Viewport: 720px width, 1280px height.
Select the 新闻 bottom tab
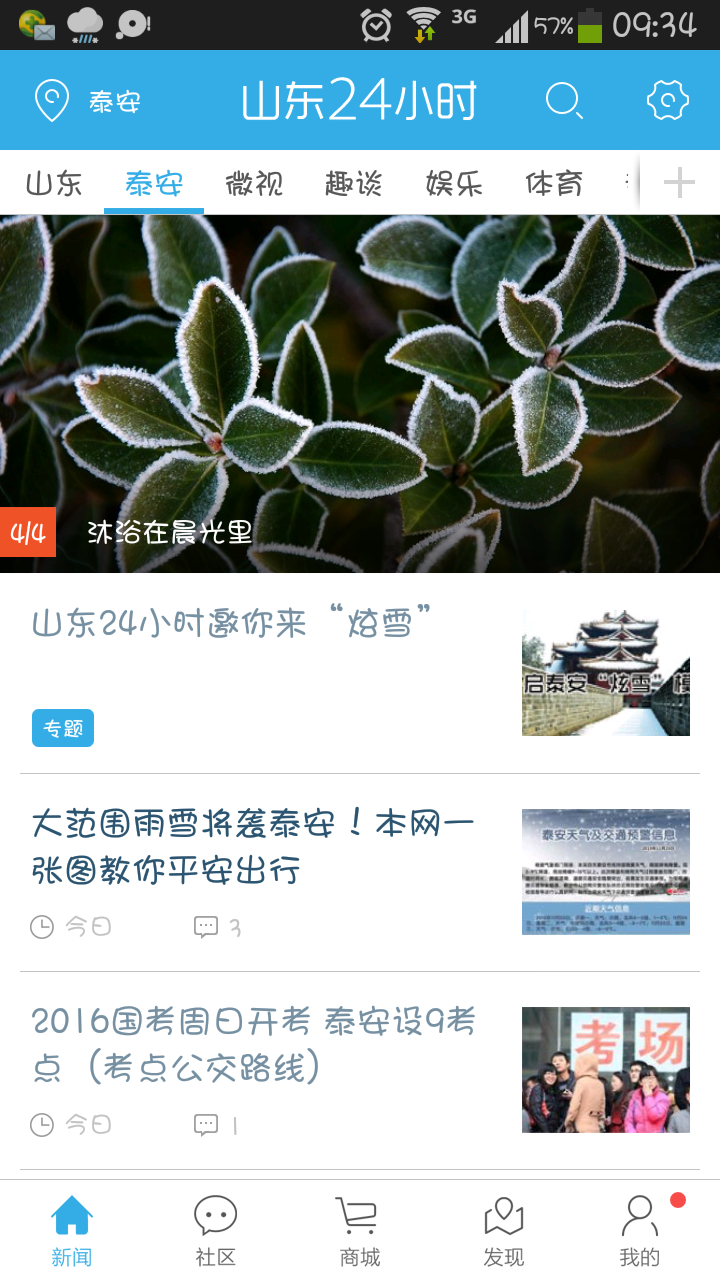pyautogui.click(x=72, y=1231)
